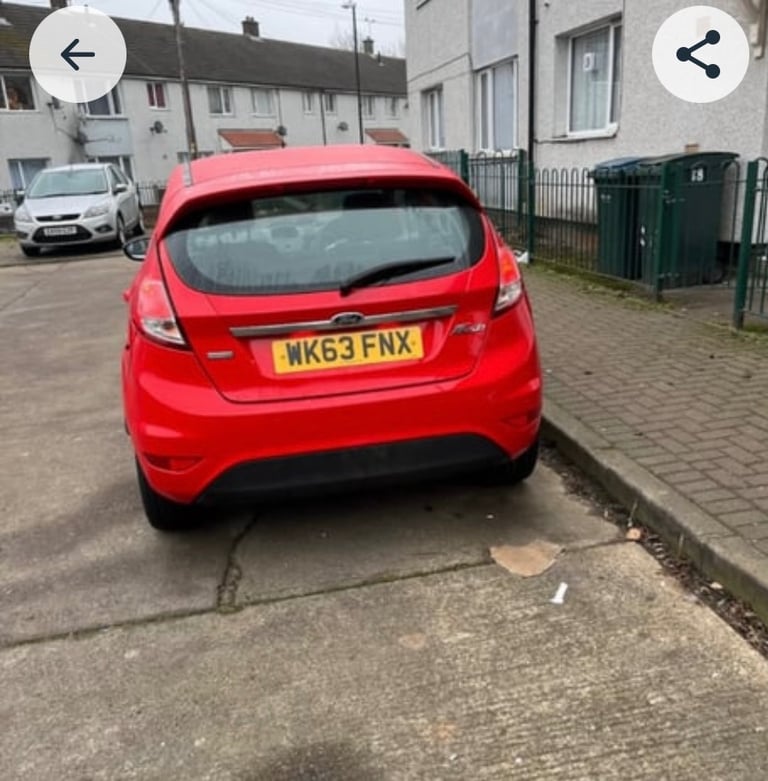Image resolution: width=768 pixels, height=781 pixels.
Task: Share this car listing photo
Action: (699, 55)
